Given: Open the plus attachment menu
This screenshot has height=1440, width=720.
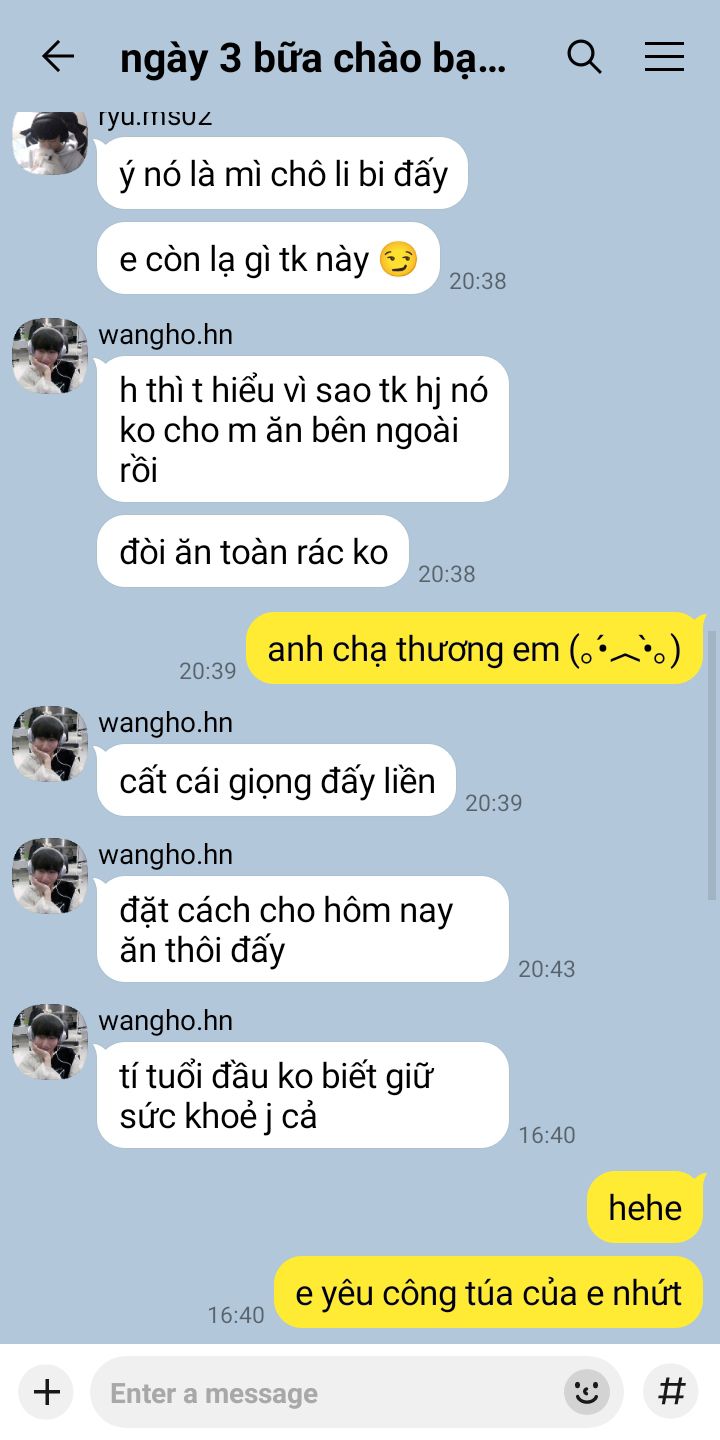Looking at the screenshot, I should (x=47, y=1391).
